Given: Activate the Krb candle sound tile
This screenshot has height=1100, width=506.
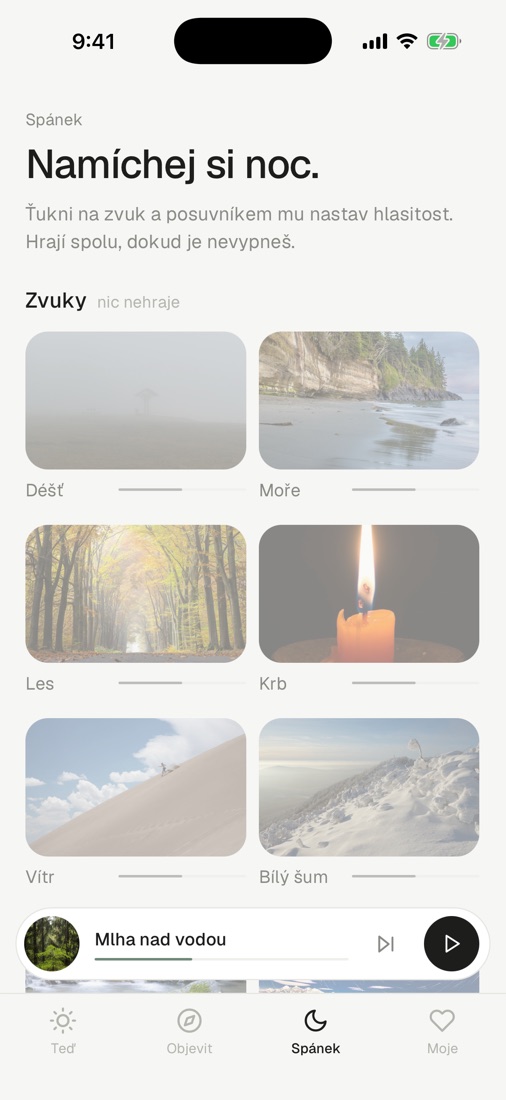Looking at the screenshot, I should click(369, 593).
